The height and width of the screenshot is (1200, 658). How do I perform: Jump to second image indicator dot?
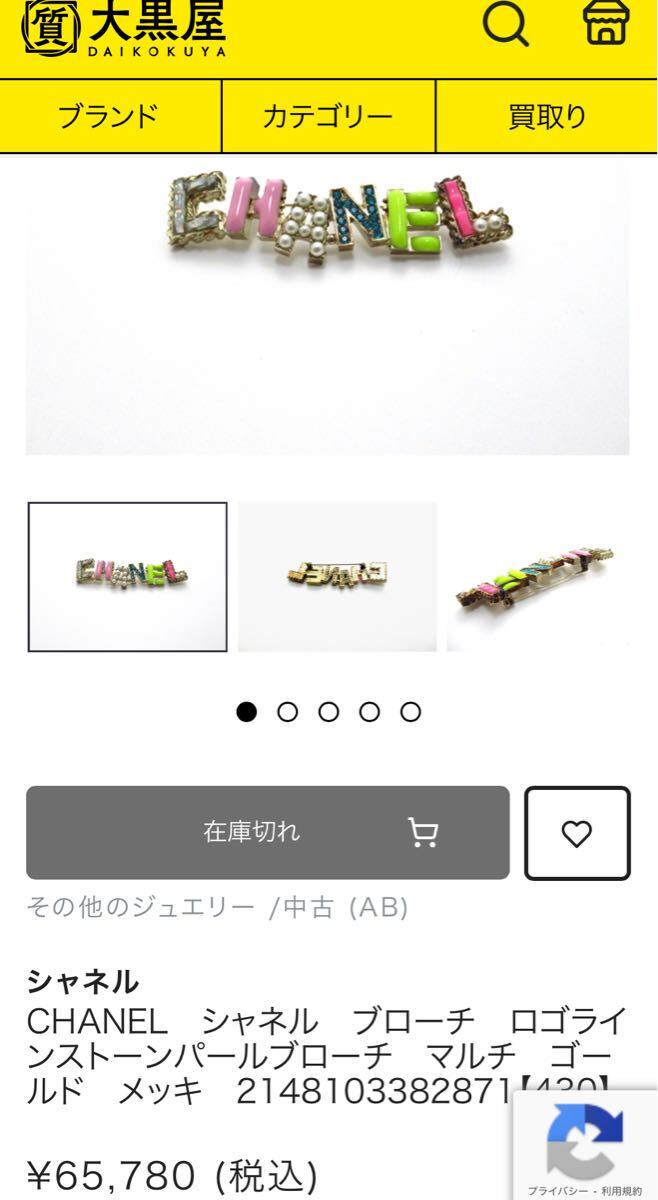pyautogui.click(x=287, y=712)
